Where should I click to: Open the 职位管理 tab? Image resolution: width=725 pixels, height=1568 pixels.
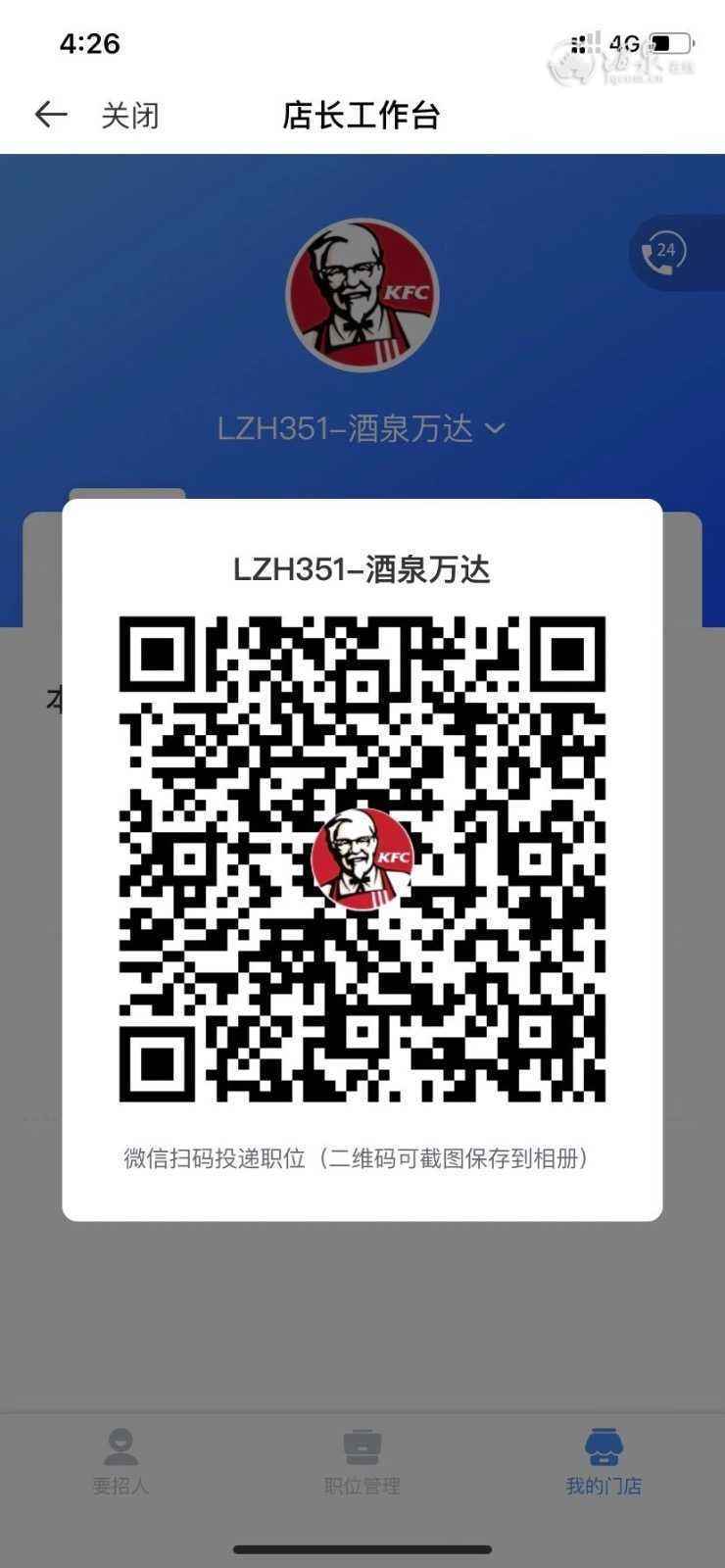click(362, 1461)
